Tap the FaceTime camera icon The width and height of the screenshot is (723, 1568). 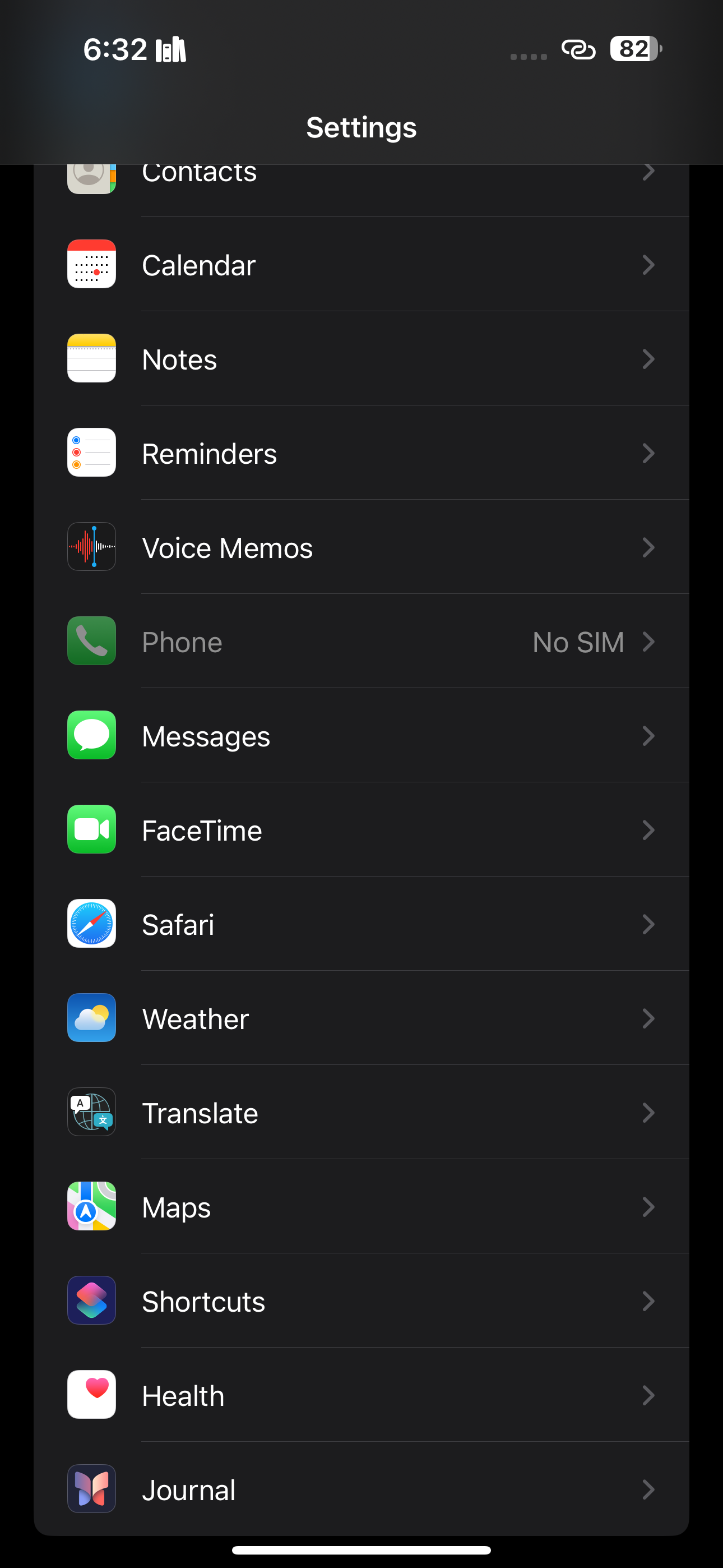91,829
